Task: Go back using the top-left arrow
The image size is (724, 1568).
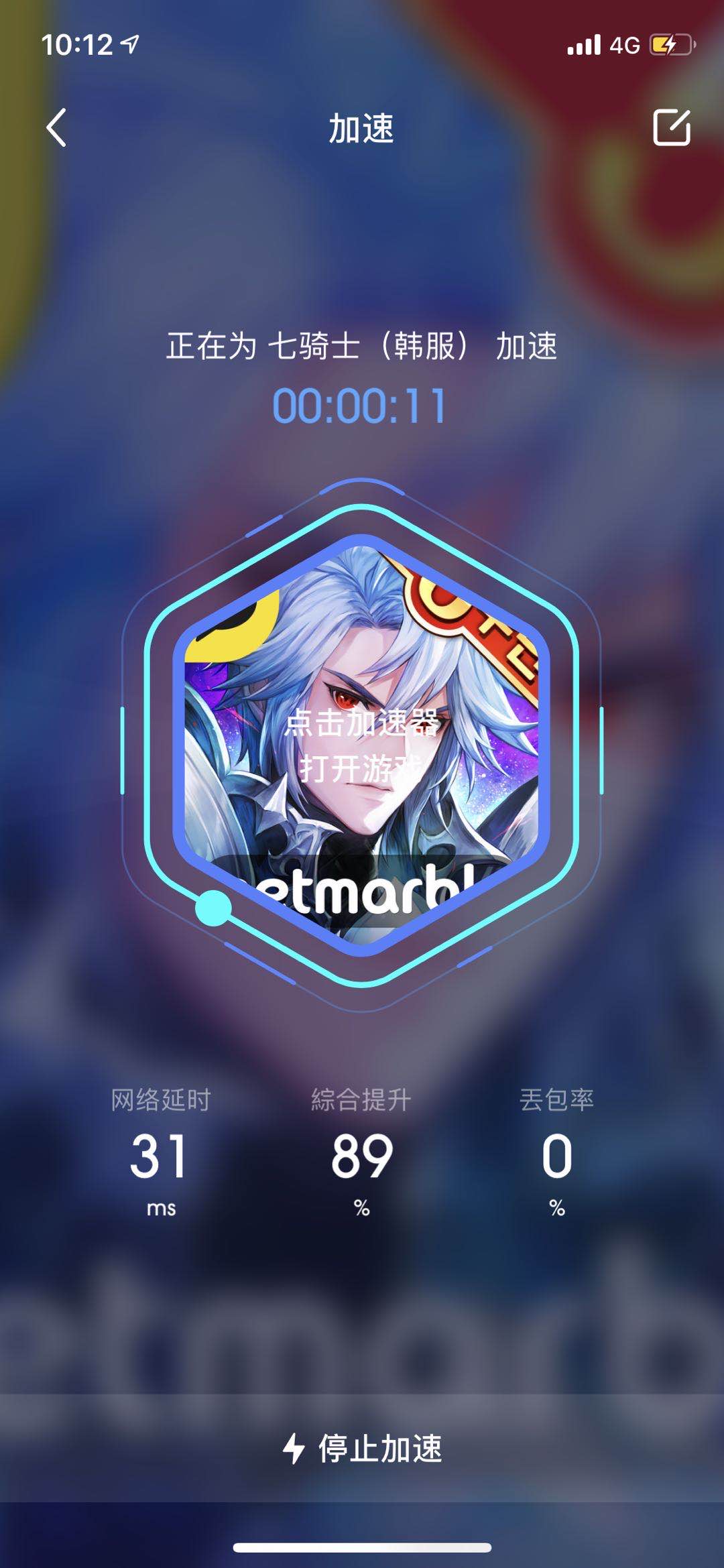Action: click(57, 127)
